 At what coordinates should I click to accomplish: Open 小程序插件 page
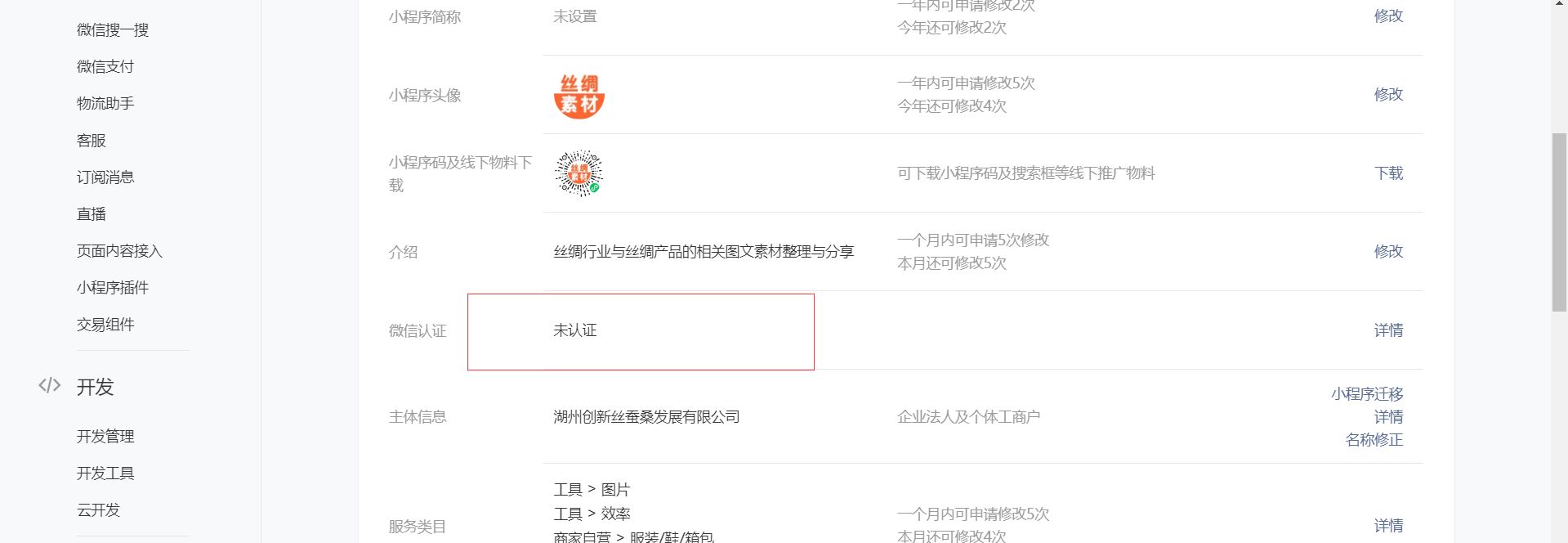tap(113, 288)
